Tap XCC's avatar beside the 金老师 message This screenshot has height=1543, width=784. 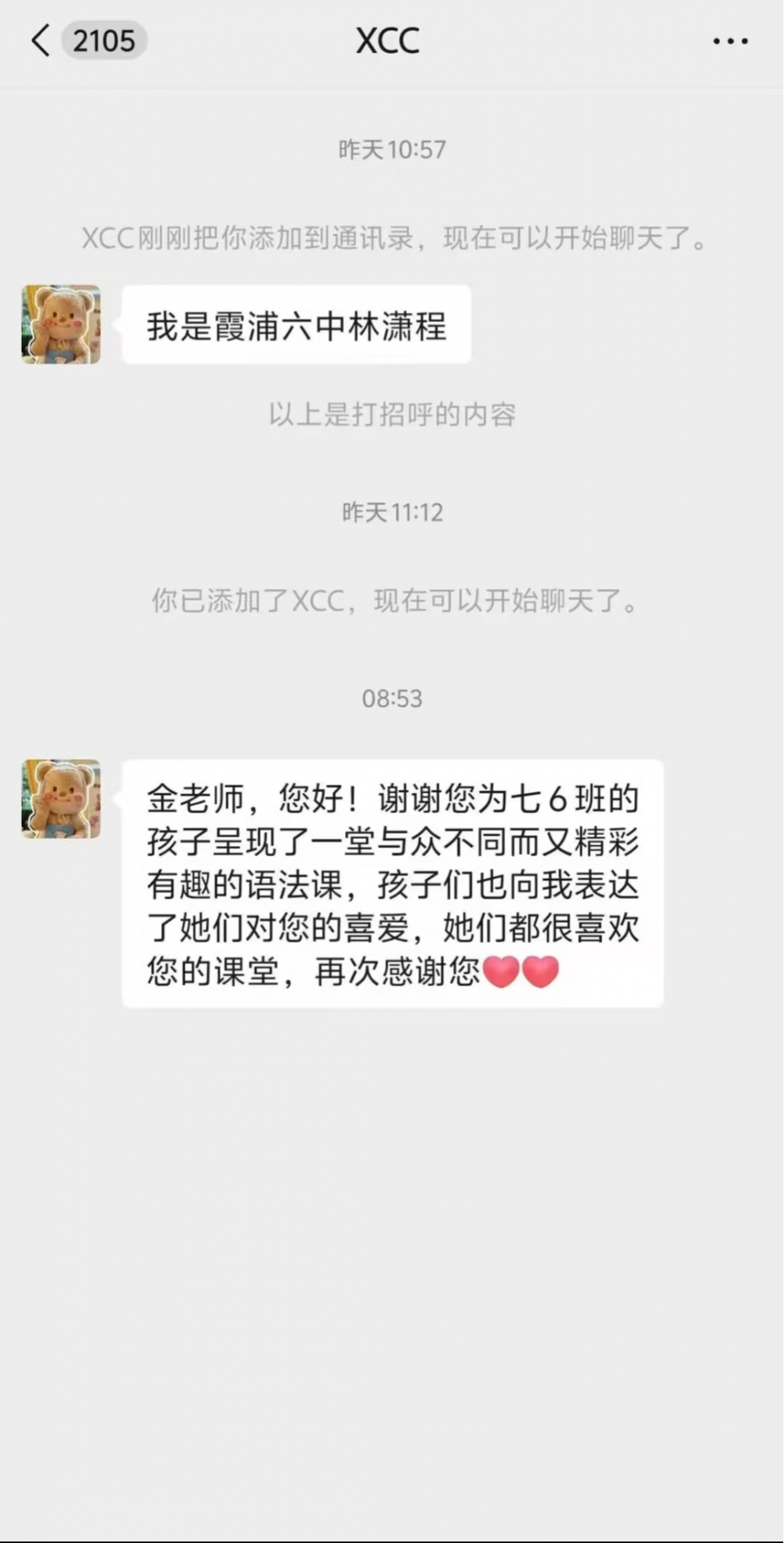[x=61, y=799]
